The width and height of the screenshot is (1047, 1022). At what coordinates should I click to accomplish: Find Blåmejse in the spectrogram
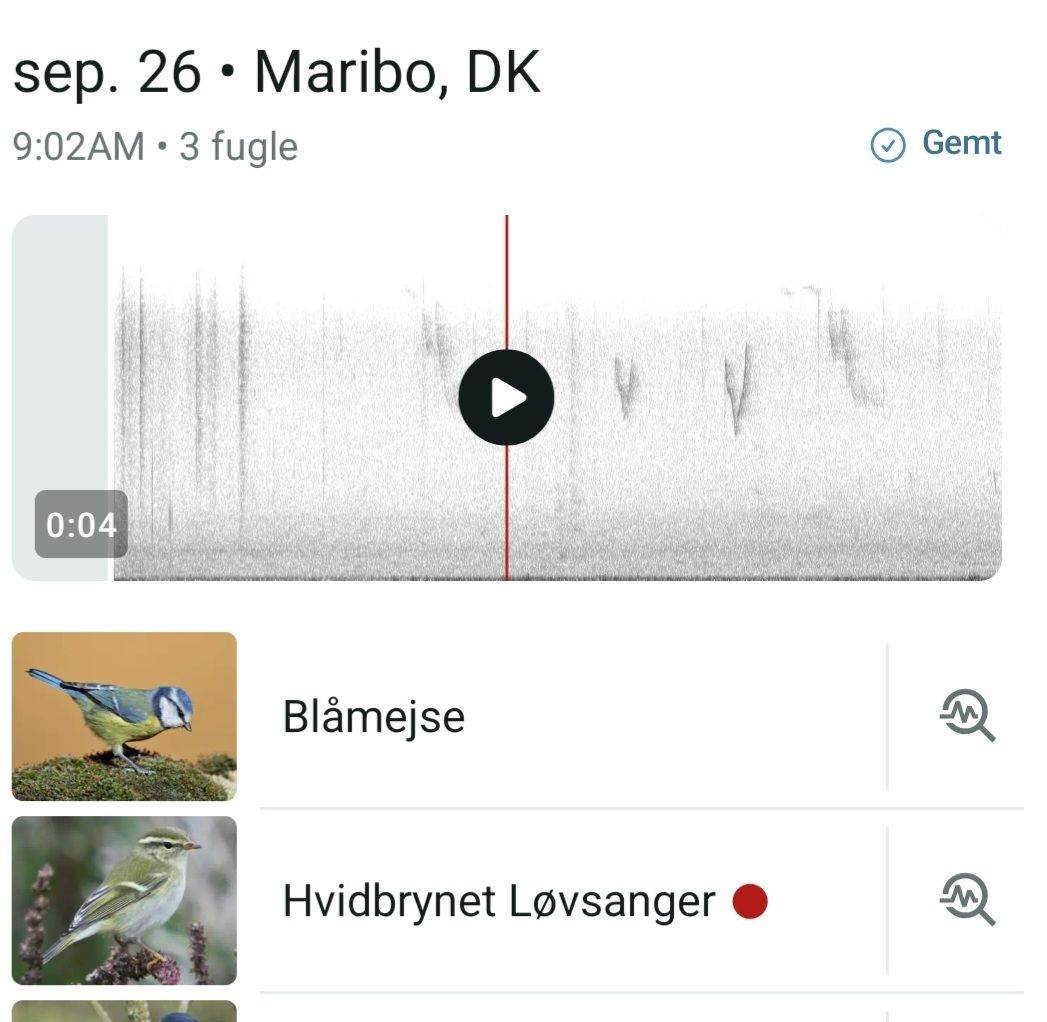point(967,716)
